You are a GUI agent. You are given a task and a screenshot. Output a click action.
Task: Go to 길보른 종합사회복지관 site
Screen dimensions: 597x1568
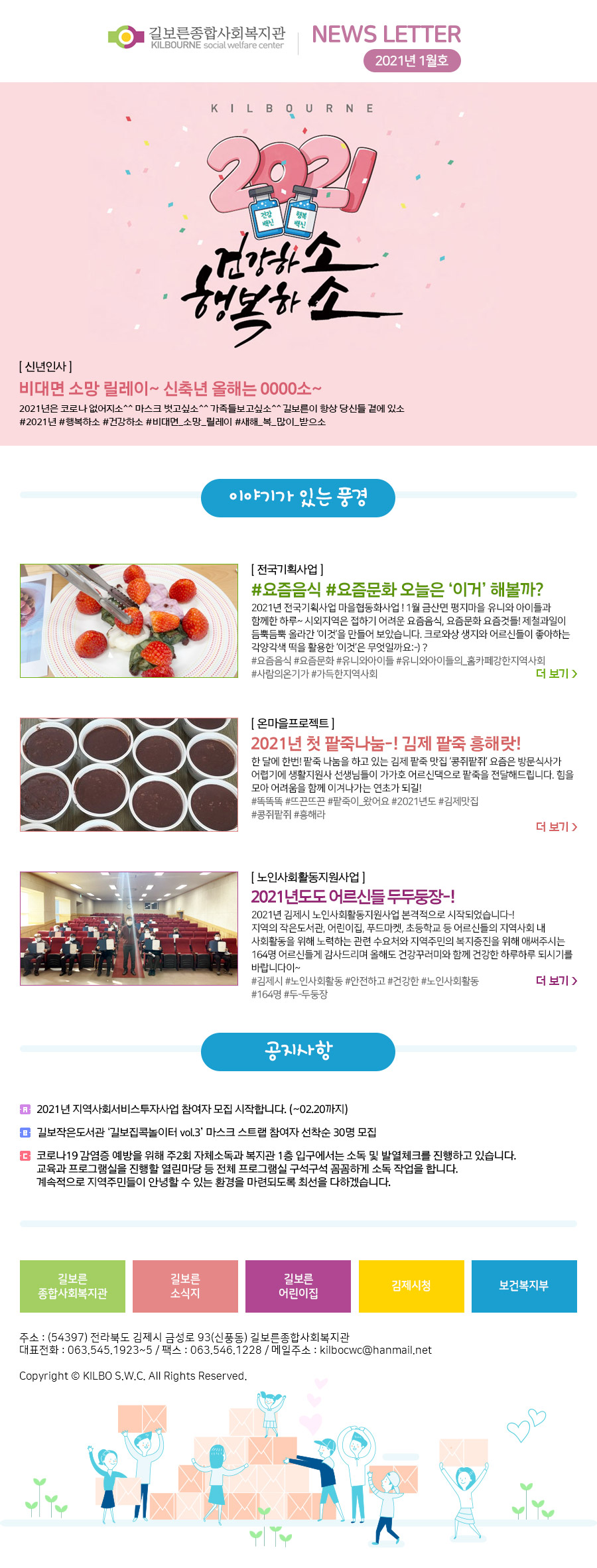pyautogui.click(x=72, y=1286)
